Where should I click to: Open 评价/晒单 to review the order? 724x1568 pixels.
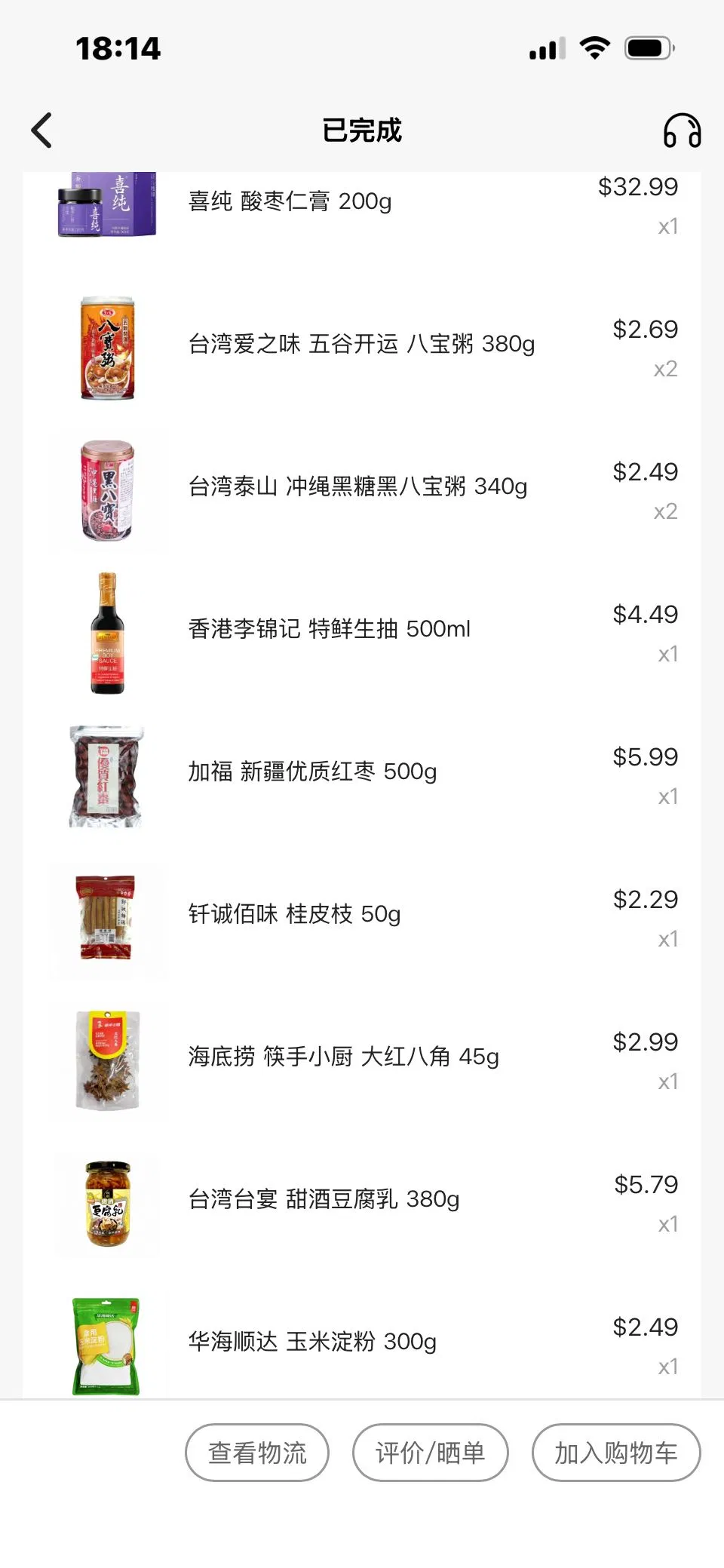click(430, 1452)
